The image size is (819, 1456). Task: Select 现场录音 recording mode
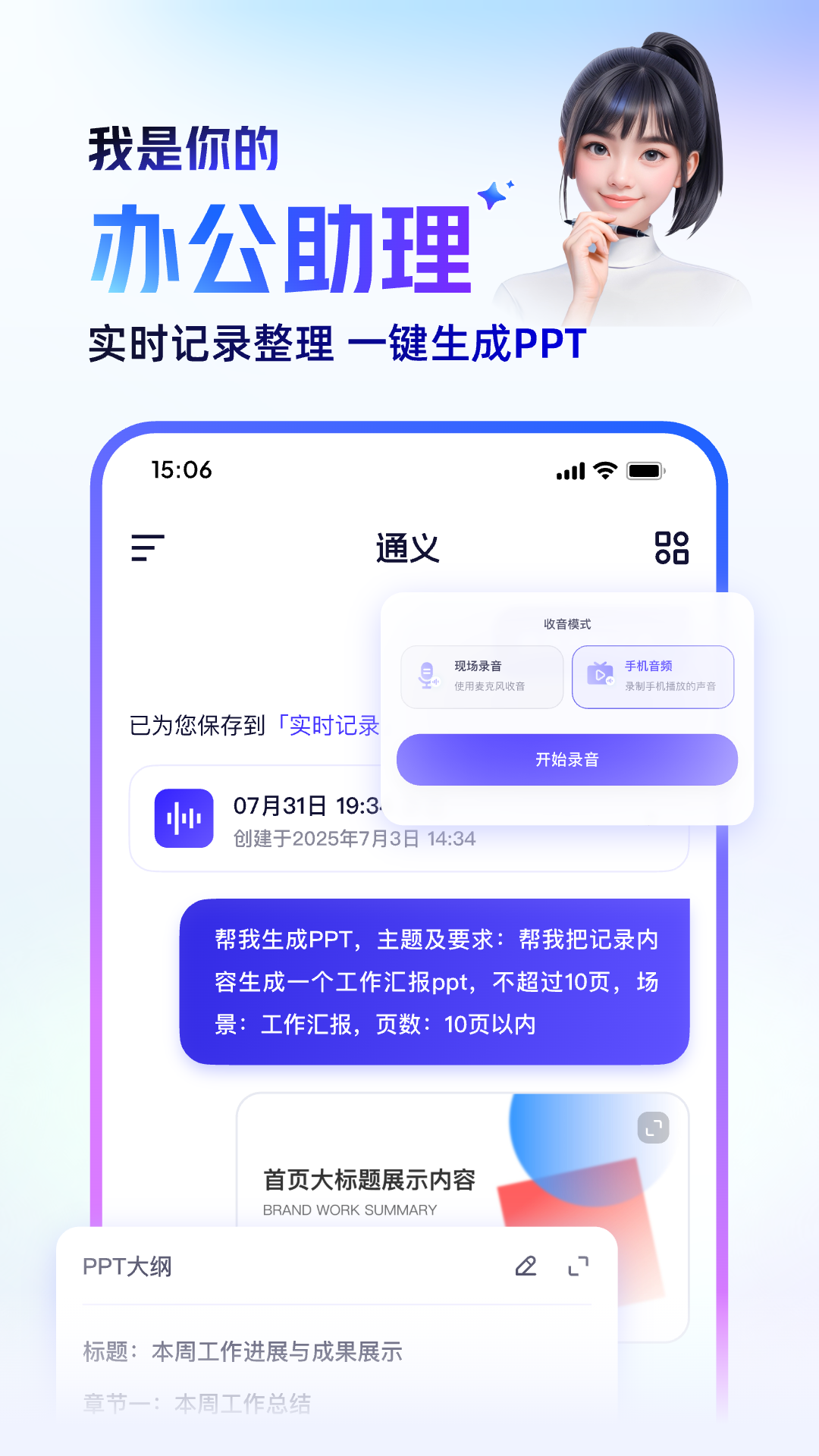coord(483,676)
